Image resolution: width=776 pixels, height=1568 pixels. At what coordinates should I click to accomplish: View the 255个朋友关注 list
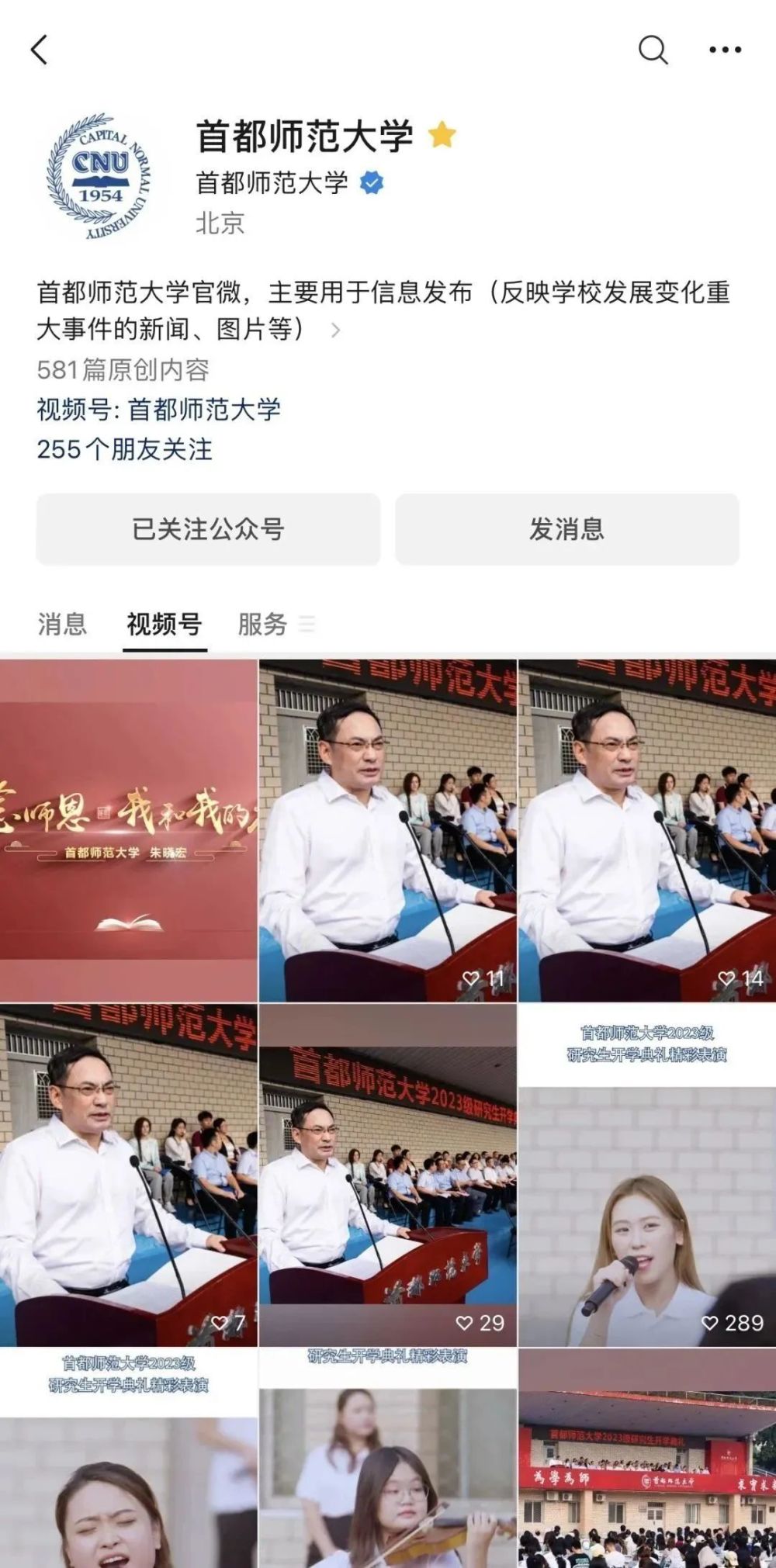pos(124,449)
